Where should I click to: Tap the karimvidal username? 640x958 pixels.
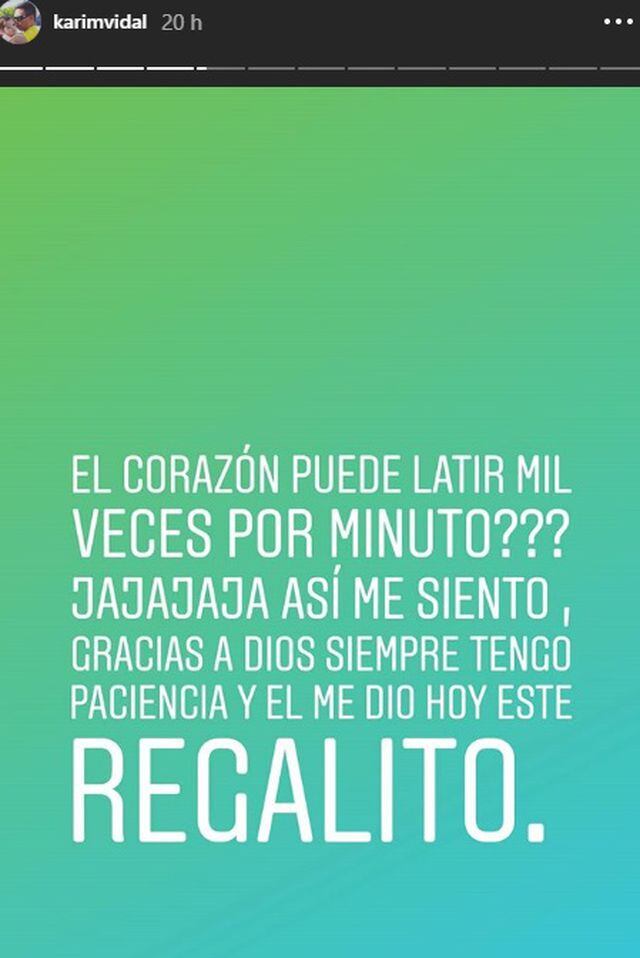(x=99, y=22)
